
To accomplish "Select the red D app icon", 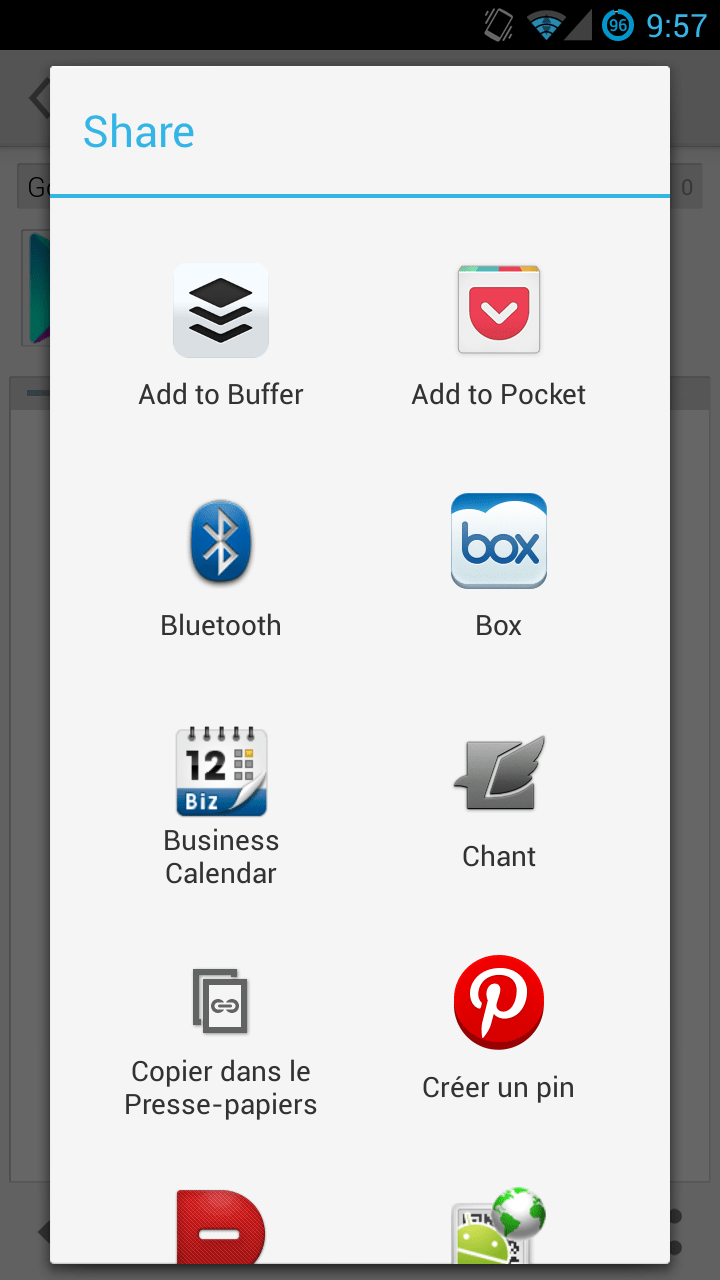I will [220, 1228].
